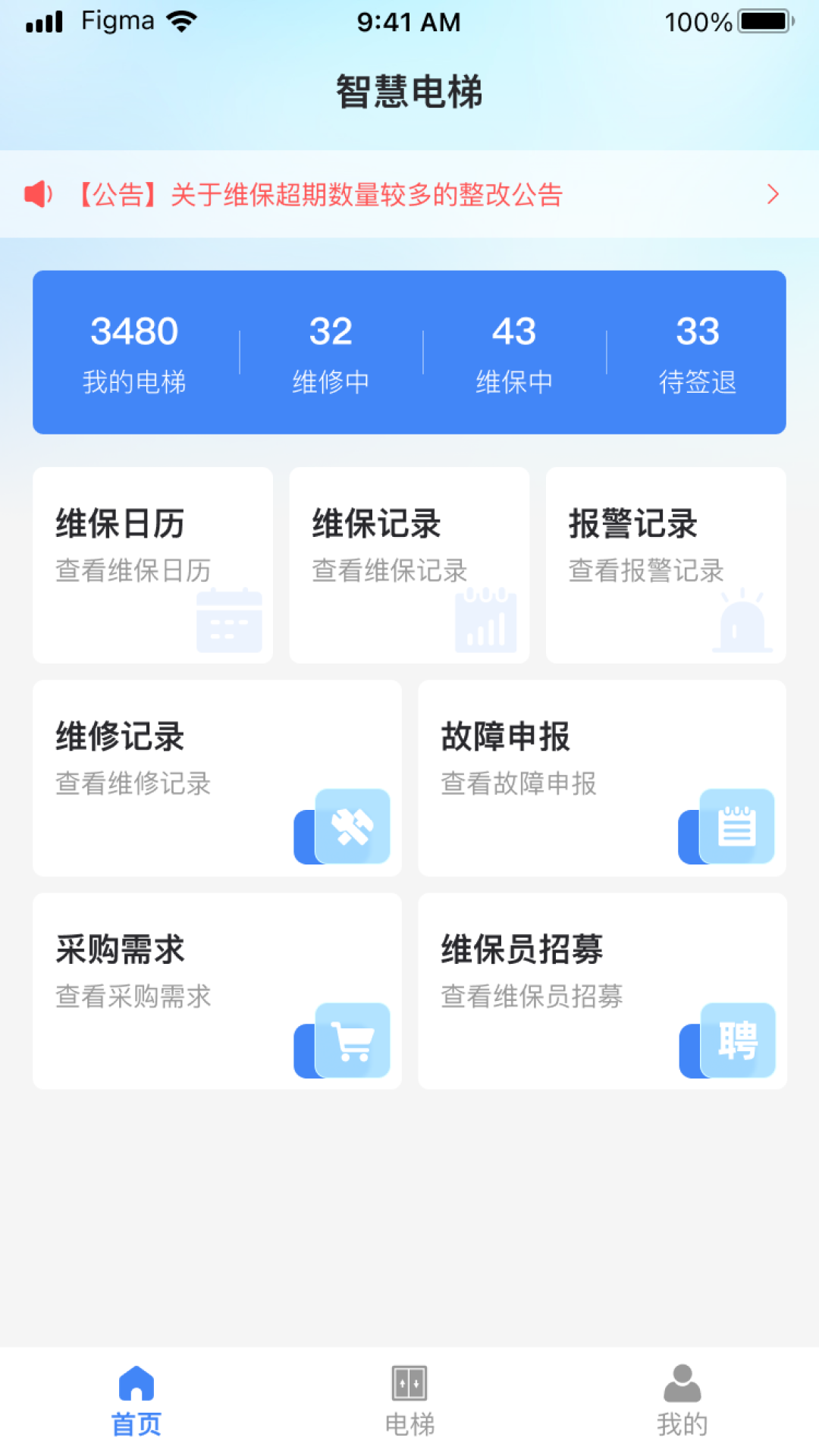The width and height of the screenshot is (819, 1456).
Task: Click the clipboard icon for 故障申报
Action: point(737,827)
